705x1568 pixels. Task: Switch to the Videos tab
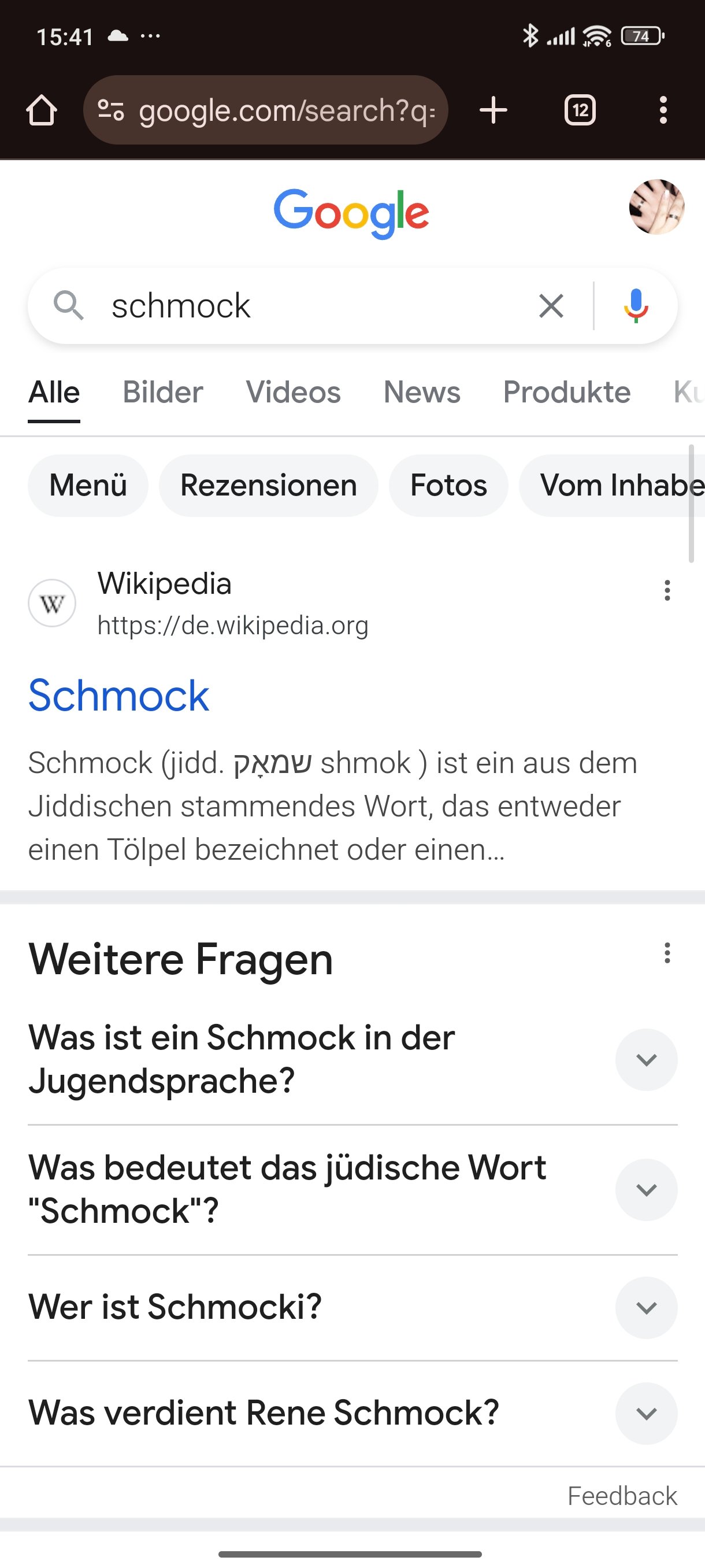point(293,392)
